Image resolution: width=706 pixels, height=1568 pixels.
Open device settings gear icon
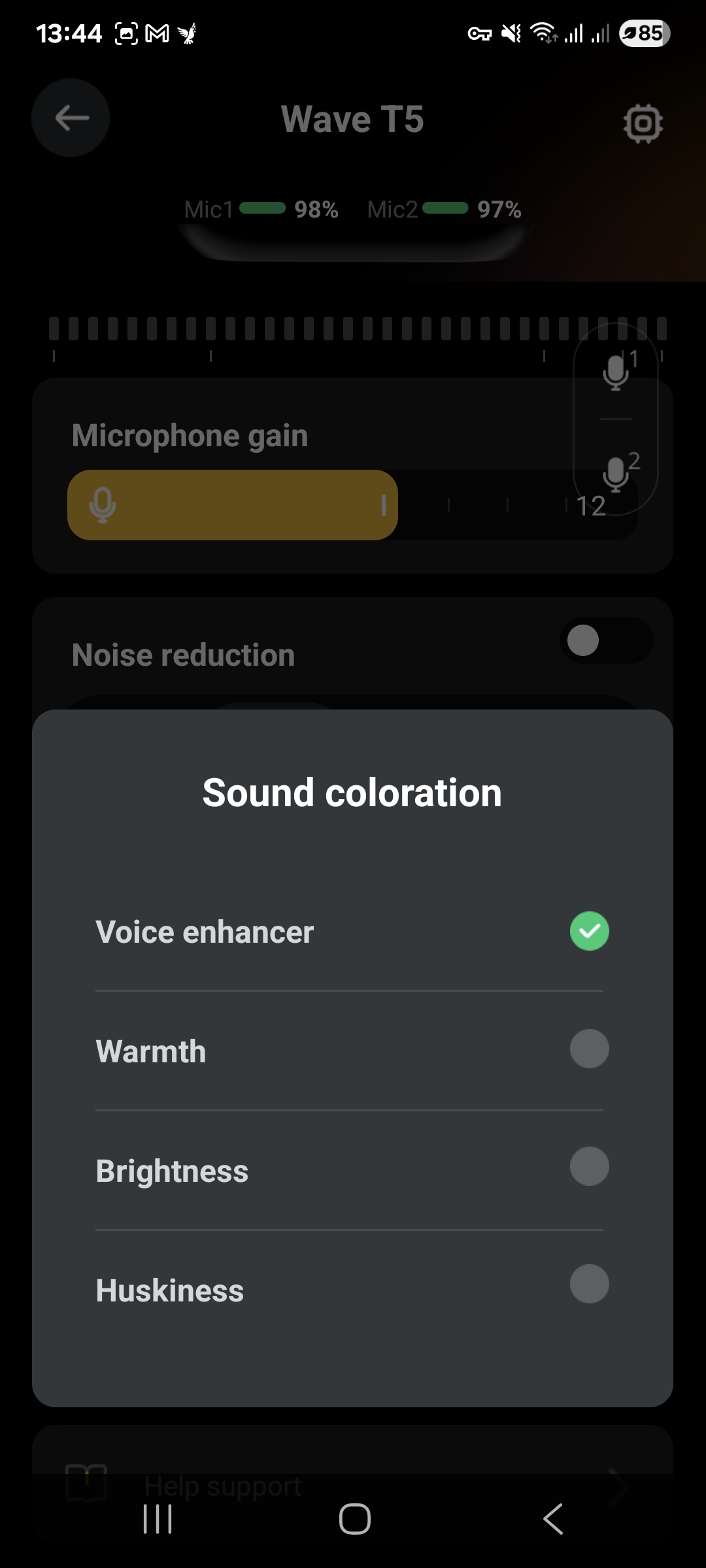pyautogui.click(x=643, y=123)
